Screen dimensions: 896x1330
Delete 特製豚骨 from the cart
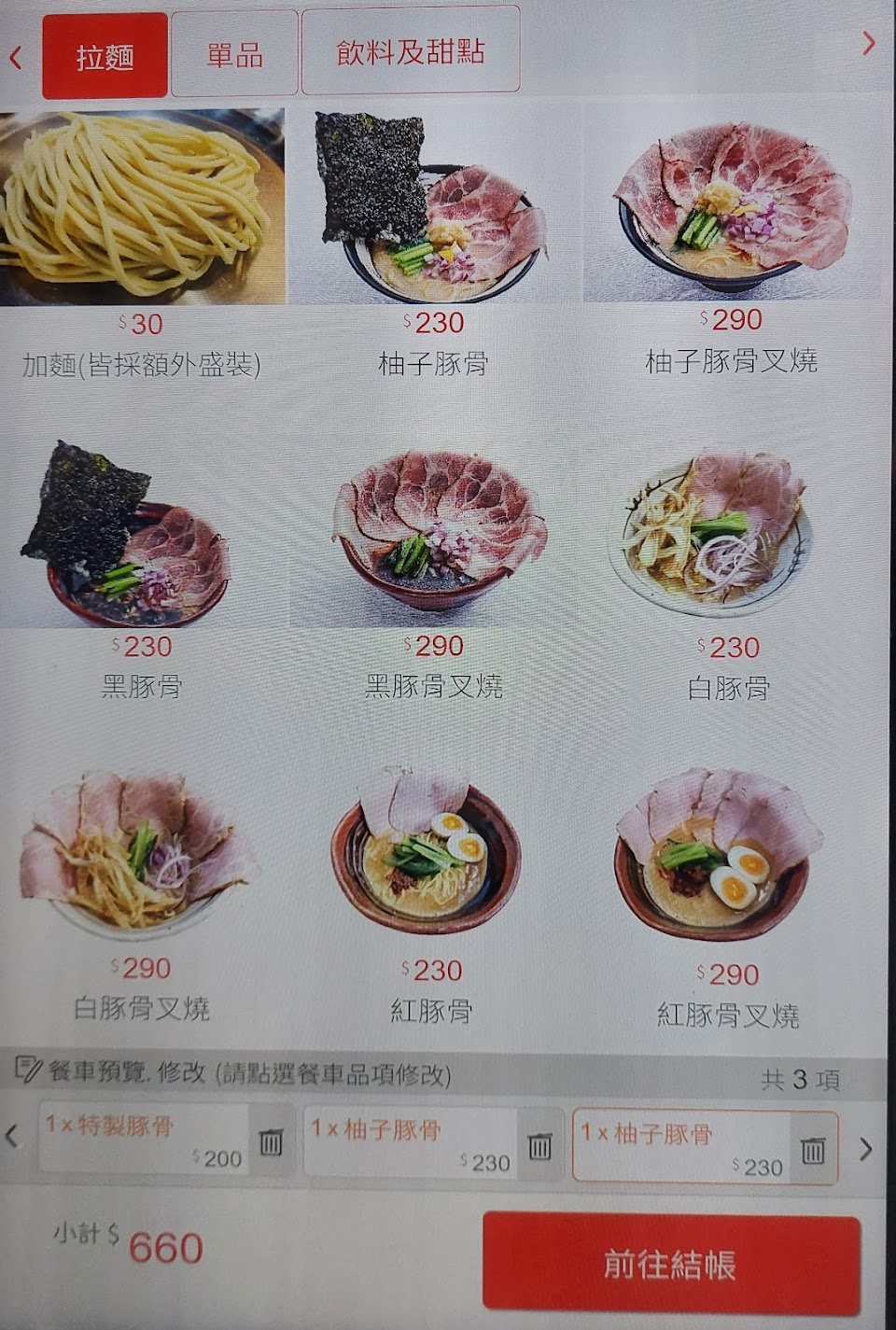click(x=271, y=1142)
